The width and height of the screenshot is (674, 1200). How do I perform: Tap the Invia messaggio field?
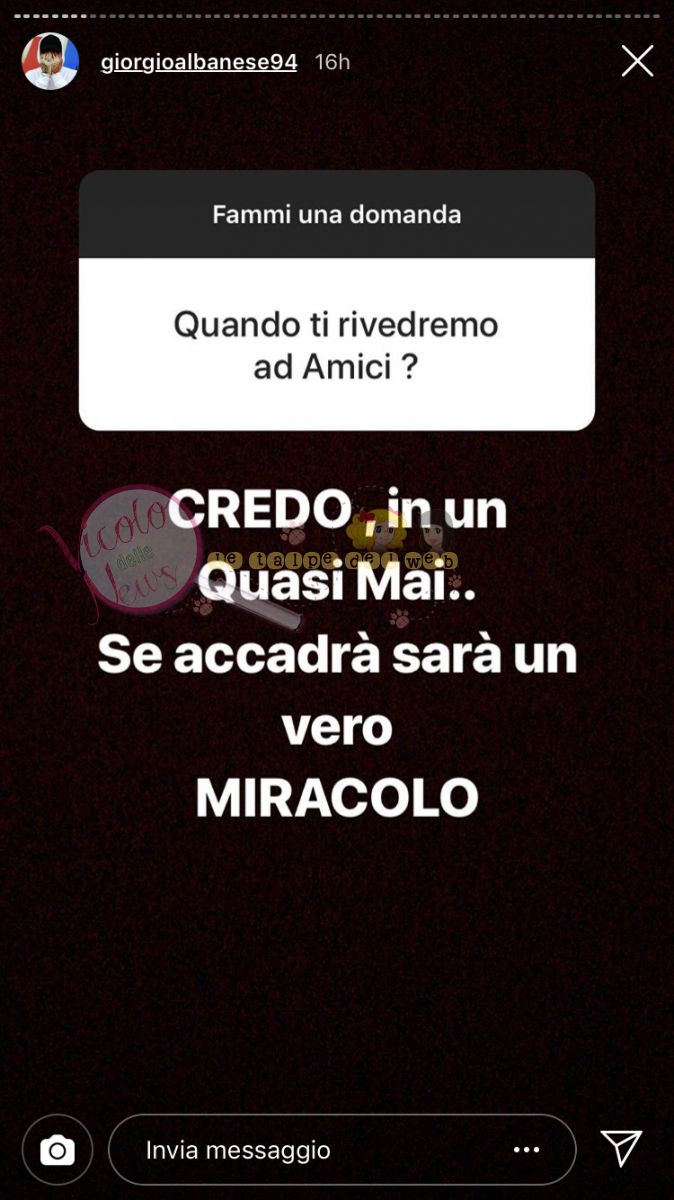pyautogui.click(x=300, y=1150)
